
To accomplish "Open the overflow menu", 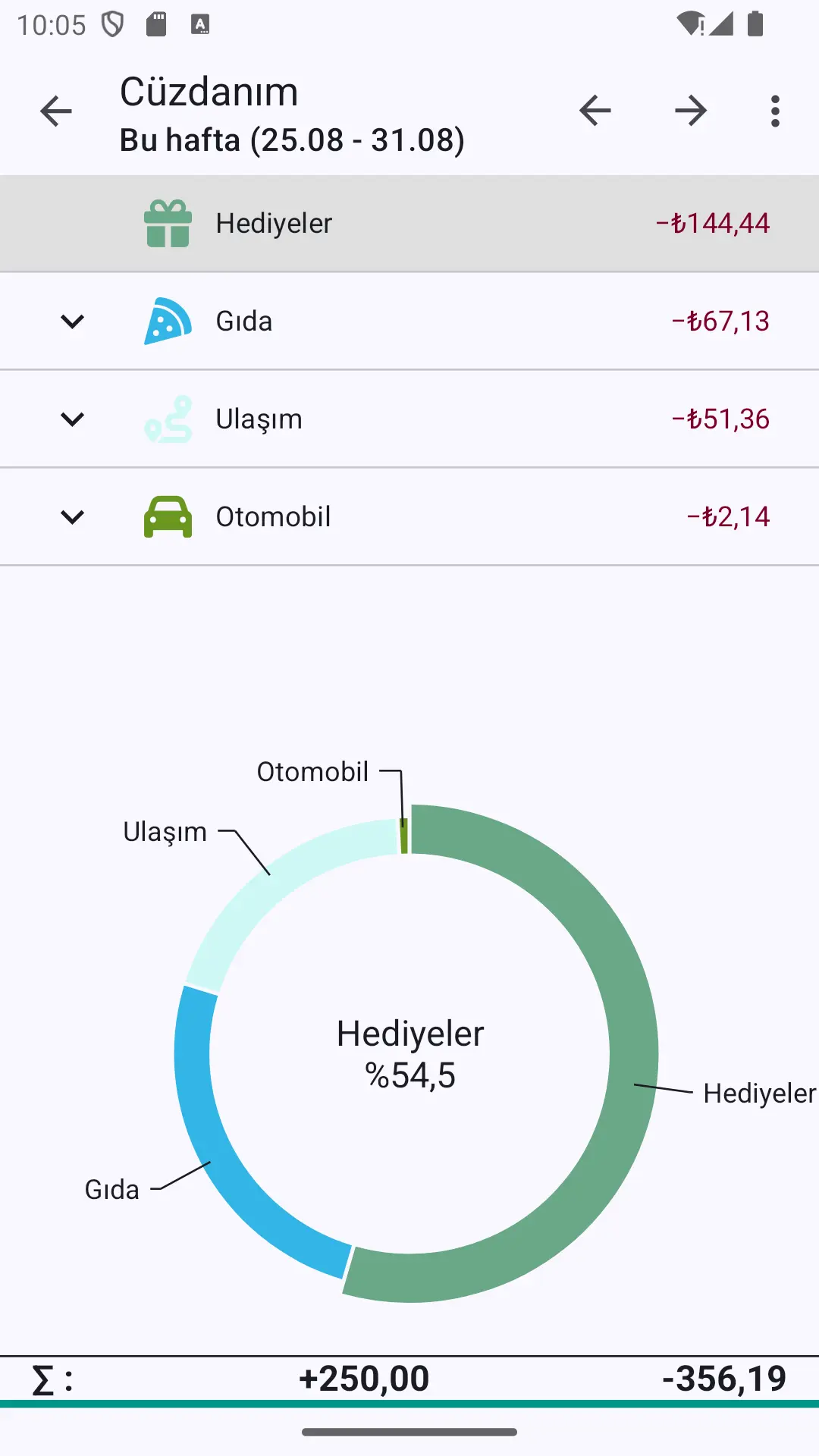I will pyautogui.click(x=774, y=111).
